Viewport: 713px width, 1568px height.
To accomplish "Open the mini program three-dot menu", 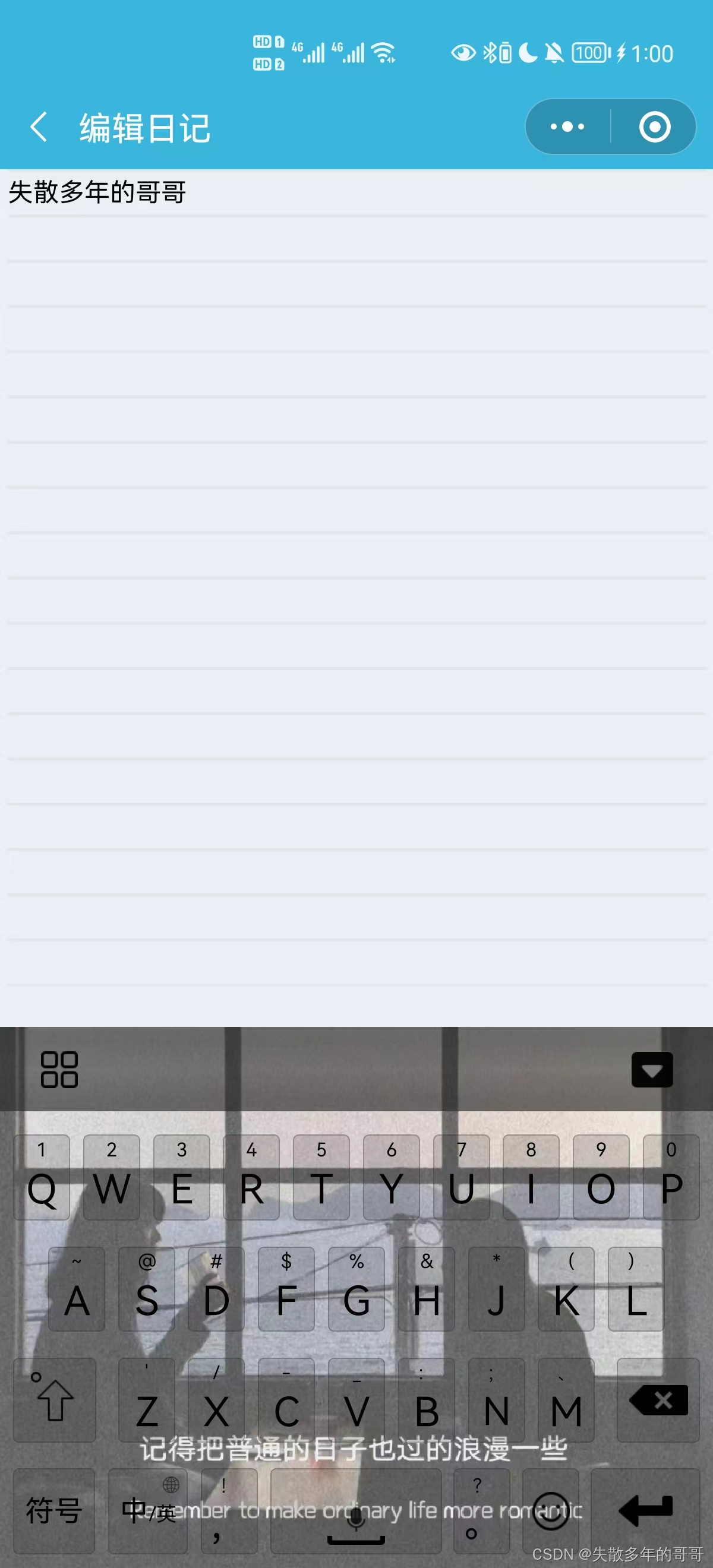I will pos(567,127).
